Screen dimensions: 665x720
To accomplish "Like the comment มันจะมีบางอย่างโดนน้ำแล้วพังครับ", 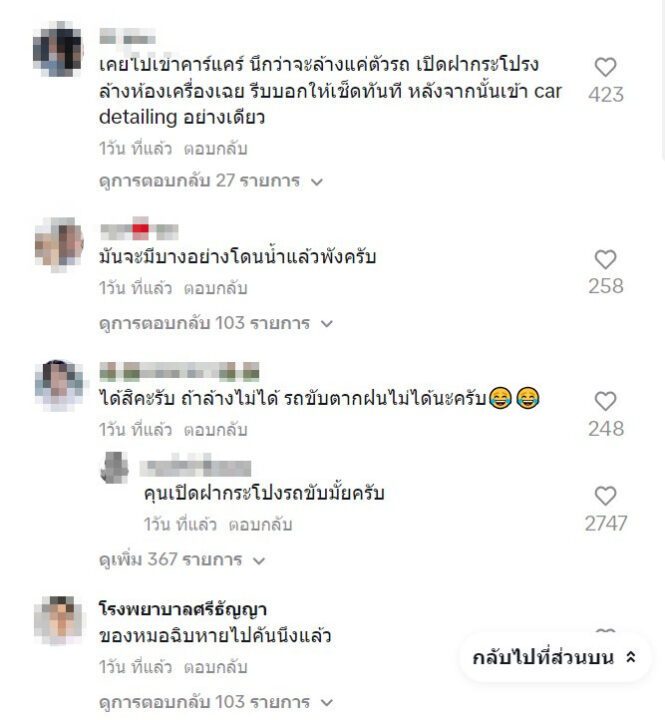I will pyautogui.click(x=605, y=260).
